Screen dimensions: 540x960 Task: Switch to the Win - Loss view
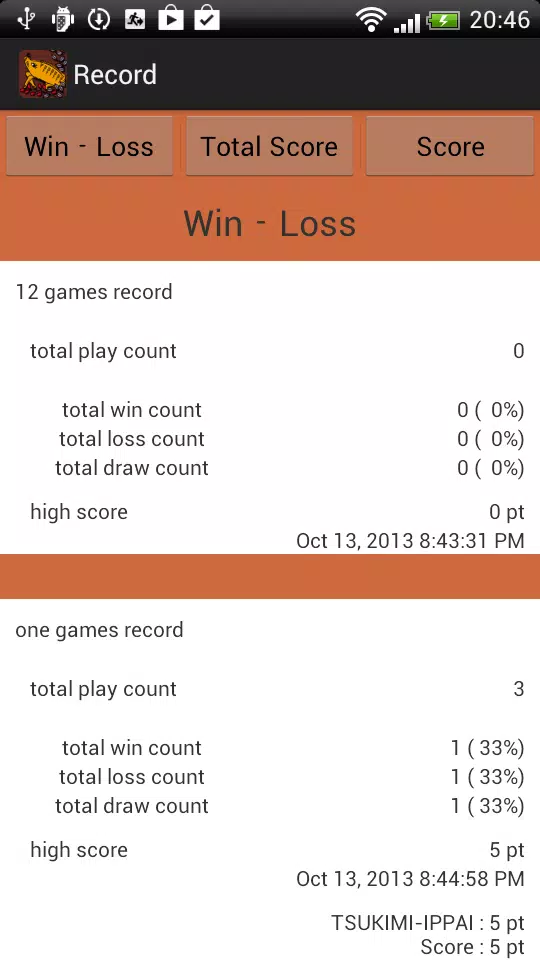[89, 146]
